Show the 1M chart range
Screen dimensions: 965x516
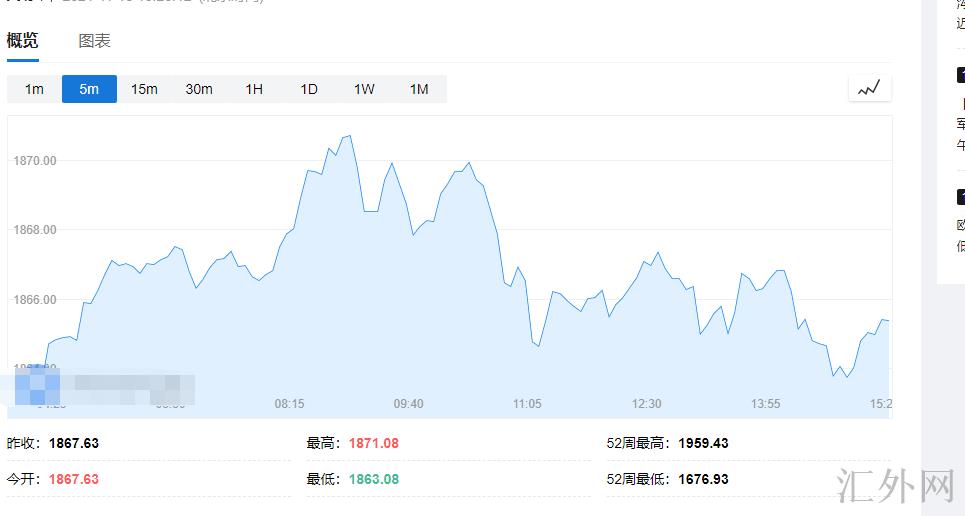coord(419,89)
